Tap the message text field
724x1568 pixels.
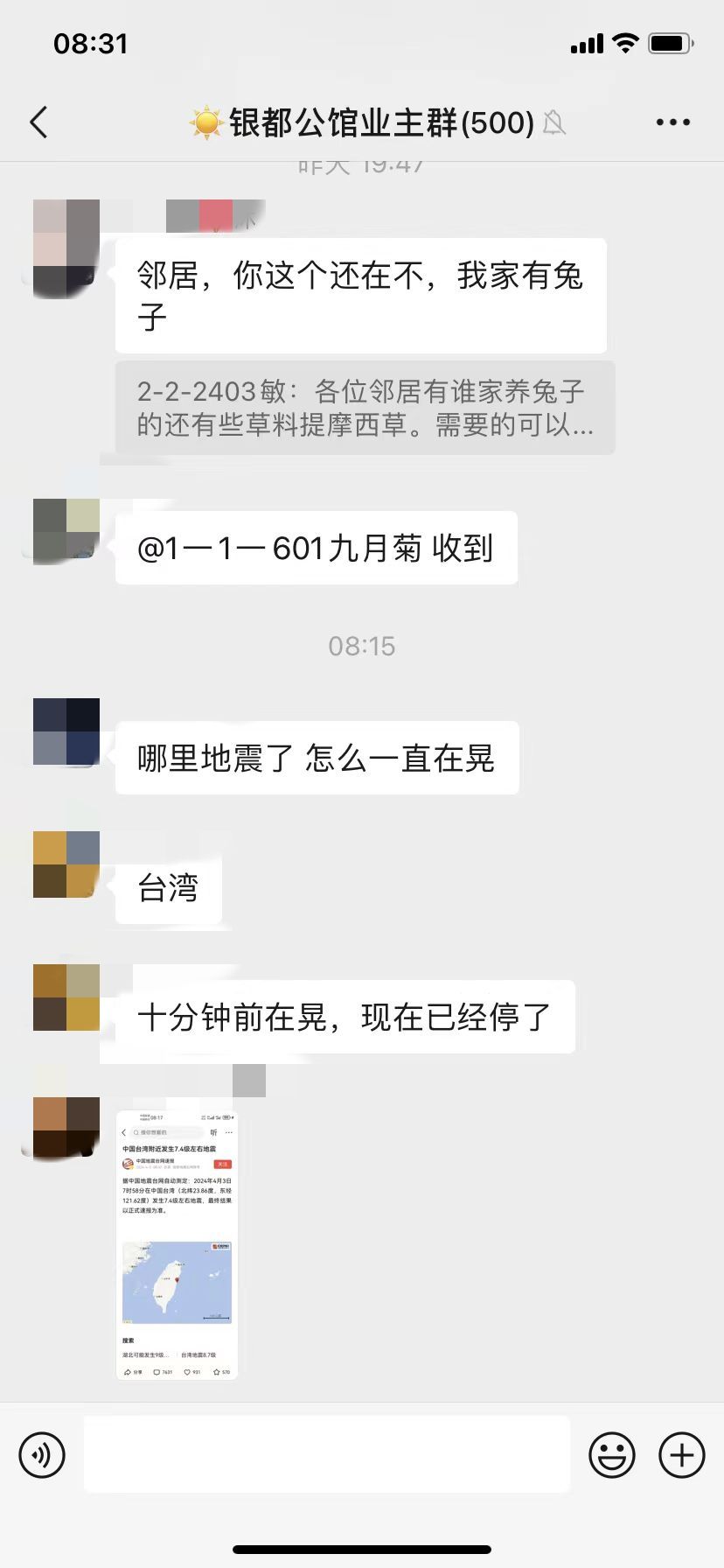pos(326,1455)
